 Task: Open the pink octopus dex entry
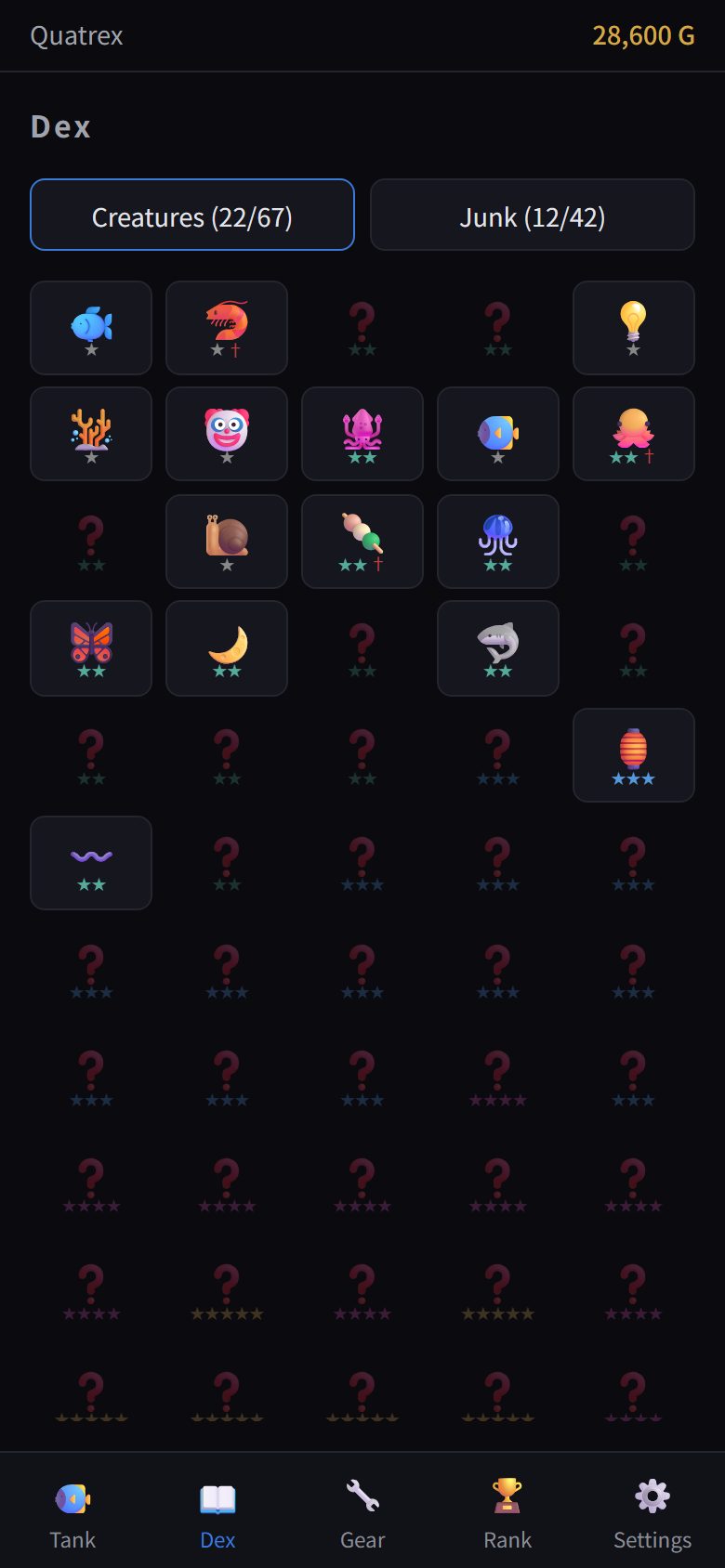tap(634, 434)
